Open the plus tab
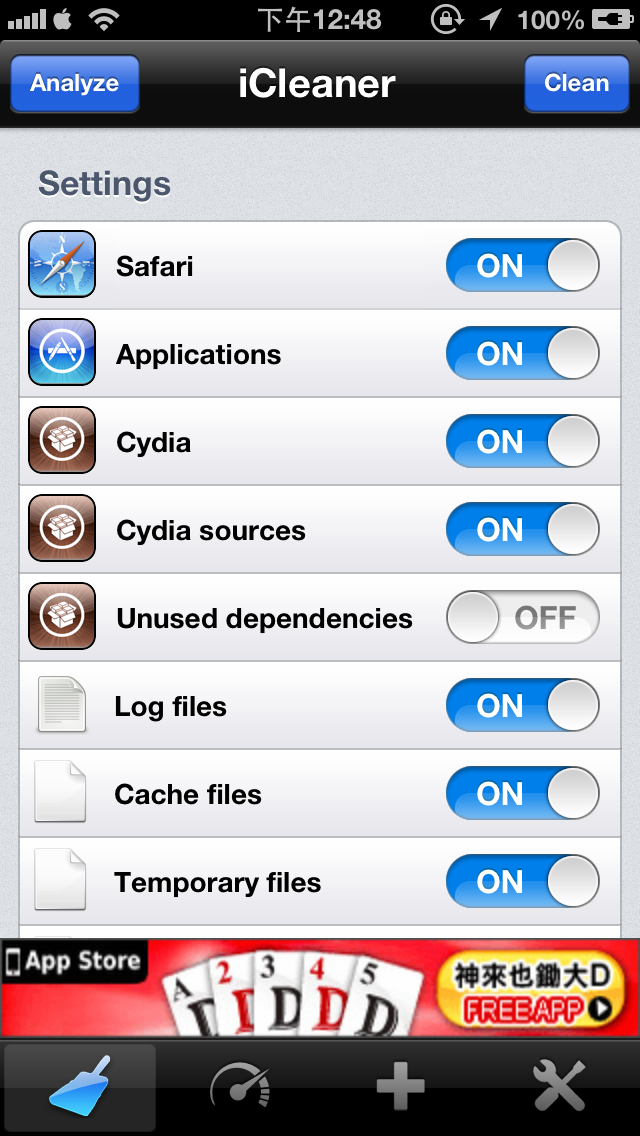 (x=400, y=1087)
